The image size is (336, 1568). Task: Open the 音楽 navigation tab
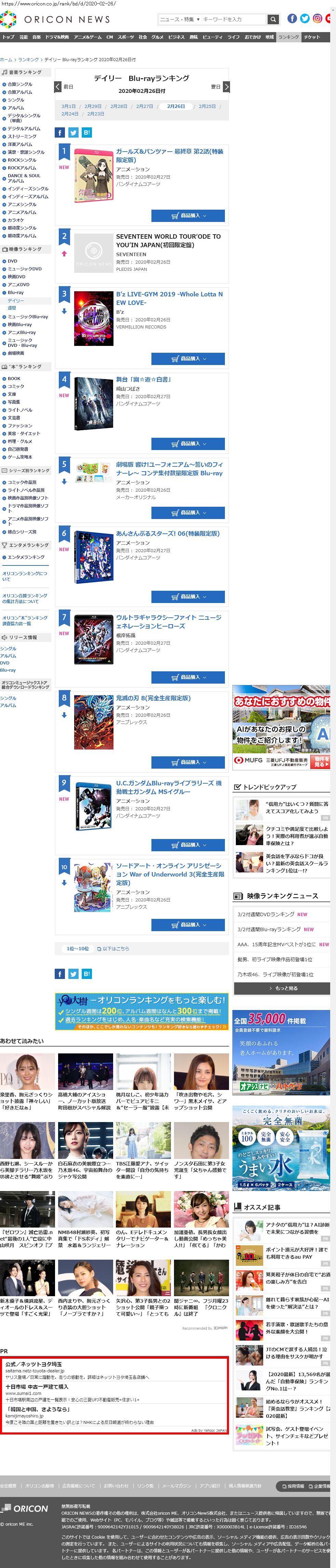tap(37, 37)
